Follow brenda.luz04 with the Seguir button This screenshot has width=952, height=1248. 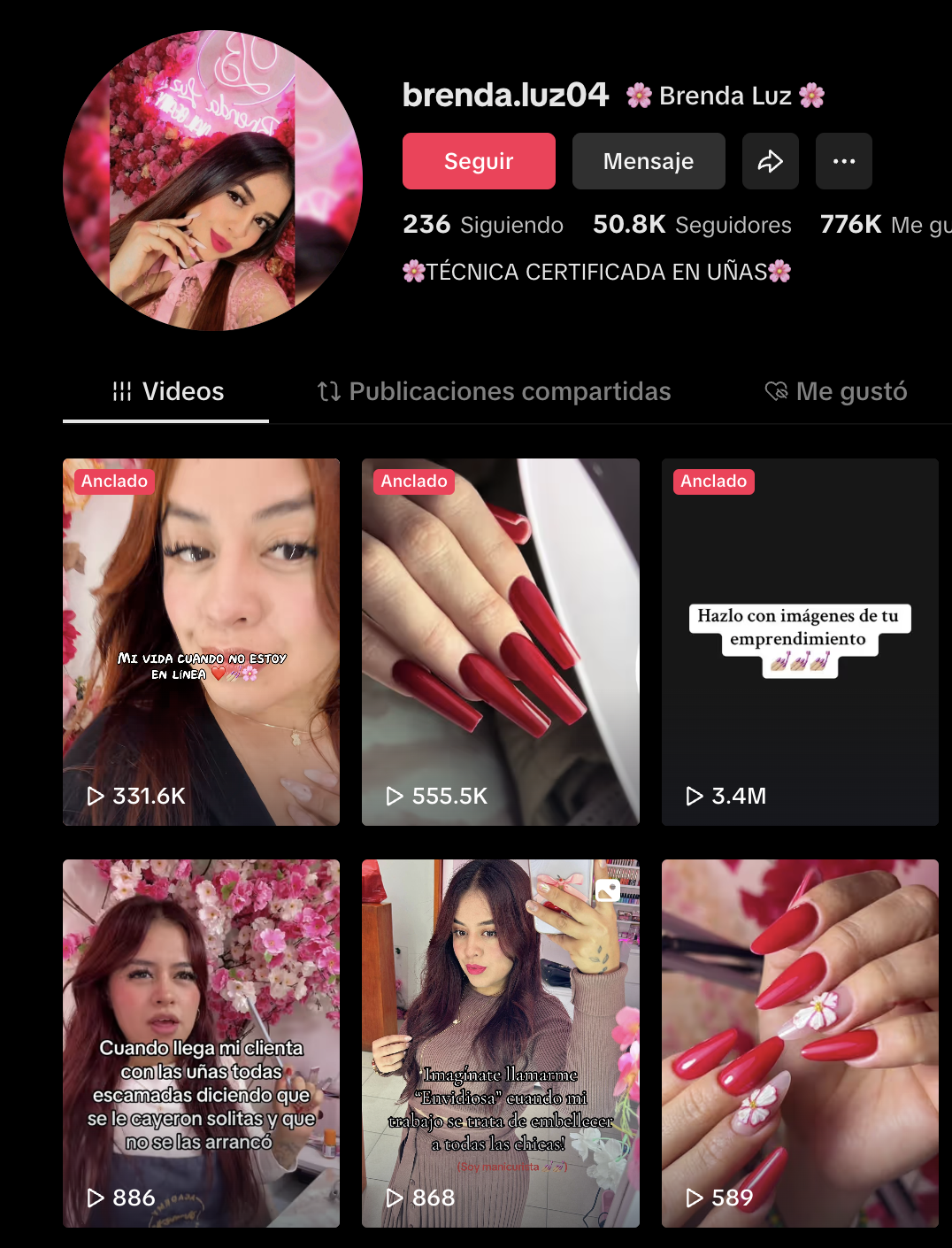[479, 161]
